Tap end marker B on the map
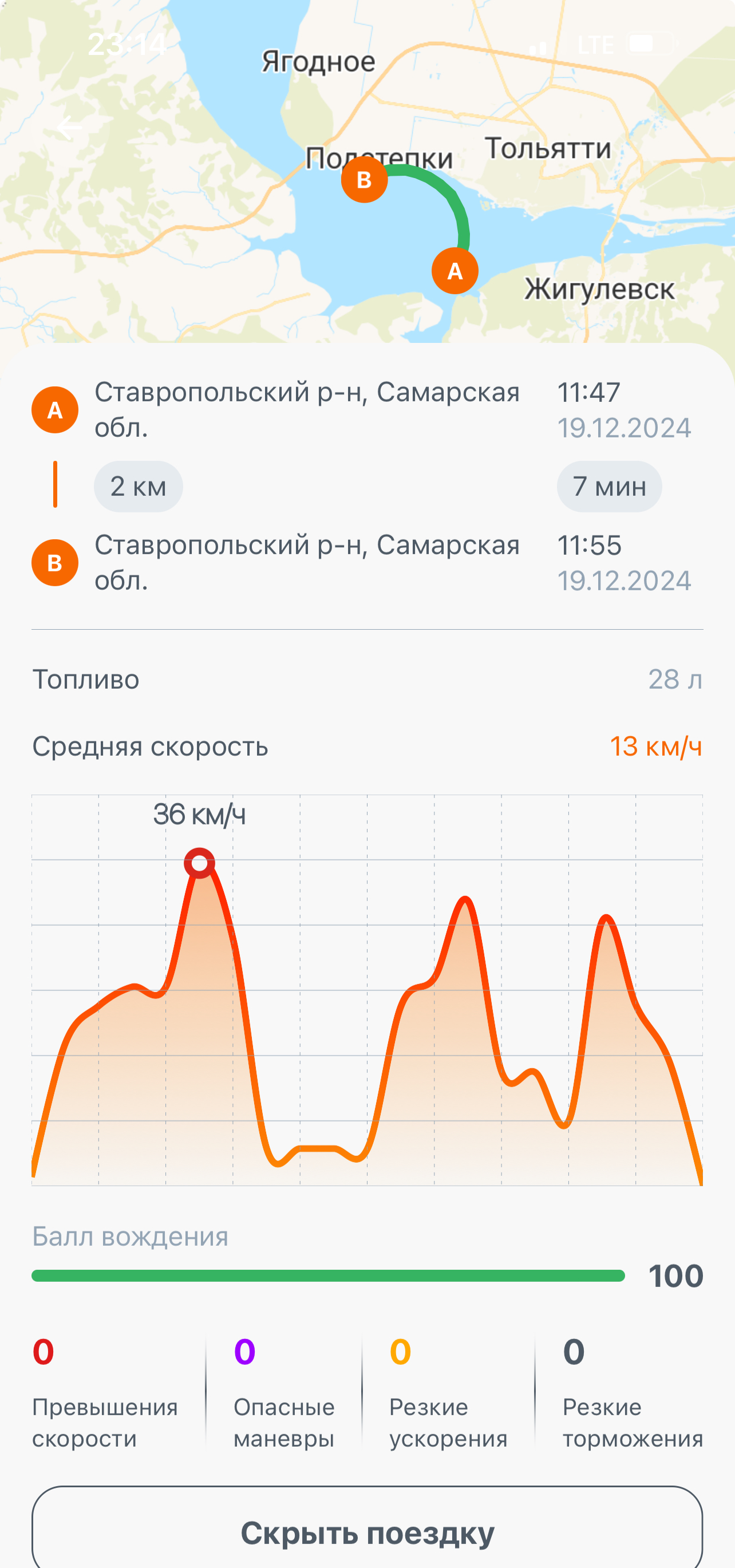This screenshot has width=735, height=1568. click(x=364, y=180)
